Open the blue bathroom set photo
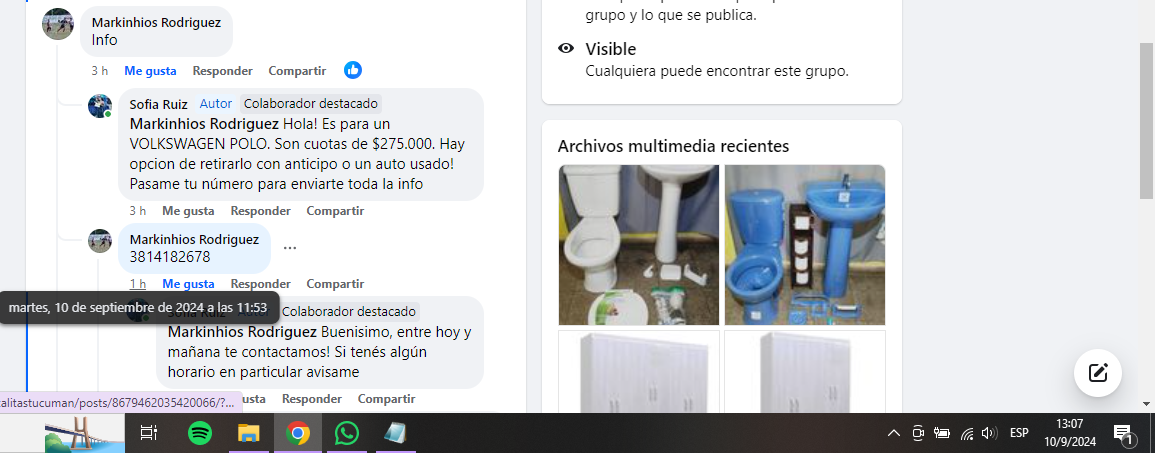This screenshot has width=1155, height=453. 804,245
